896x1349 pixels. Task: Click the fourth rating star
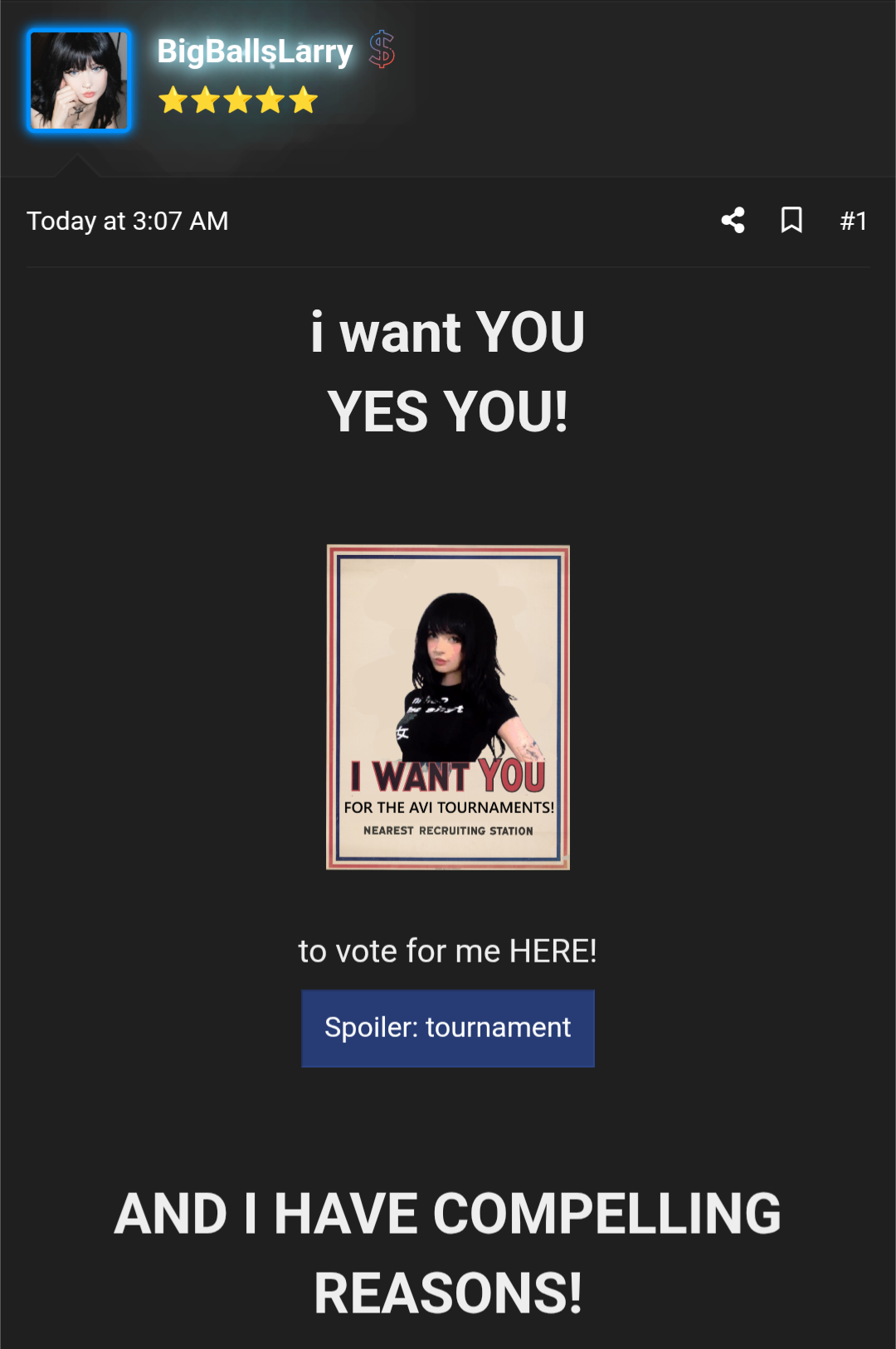[270, 100]
